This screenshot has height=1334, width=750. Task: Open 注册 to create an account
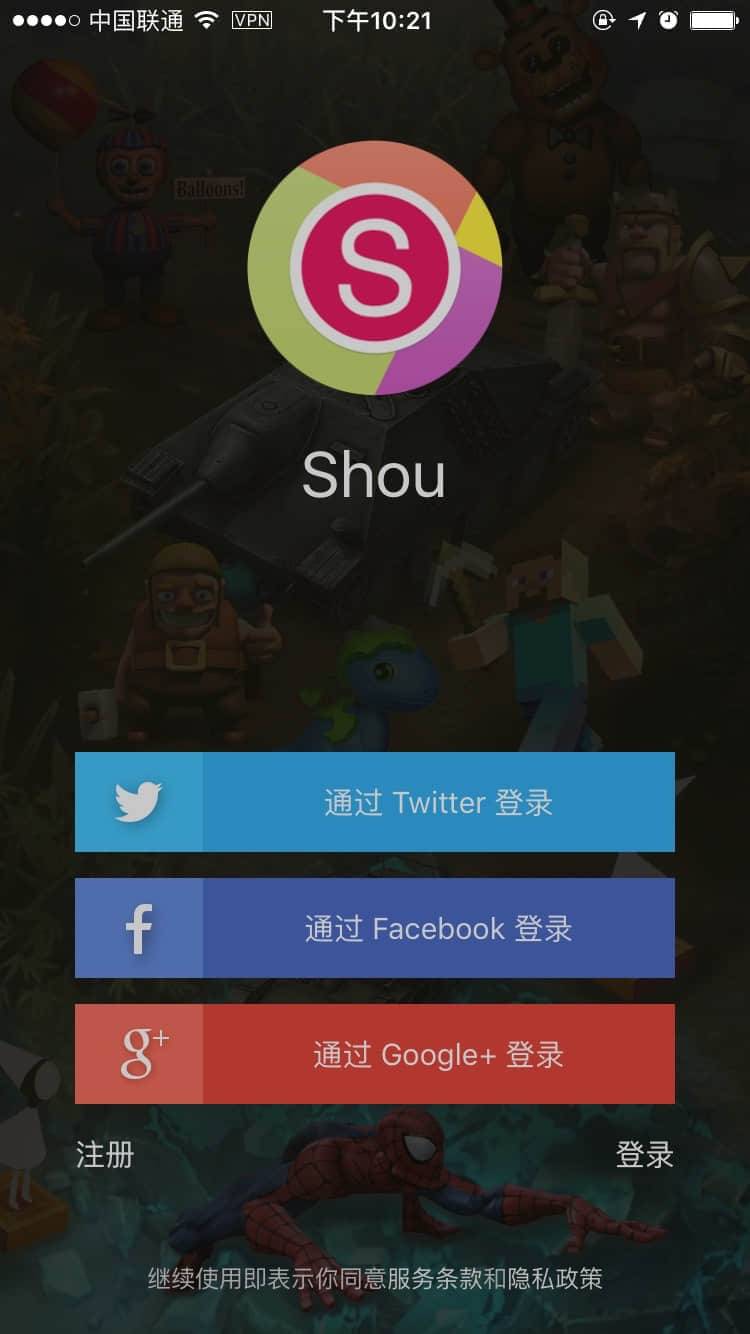pos(105,1155)
